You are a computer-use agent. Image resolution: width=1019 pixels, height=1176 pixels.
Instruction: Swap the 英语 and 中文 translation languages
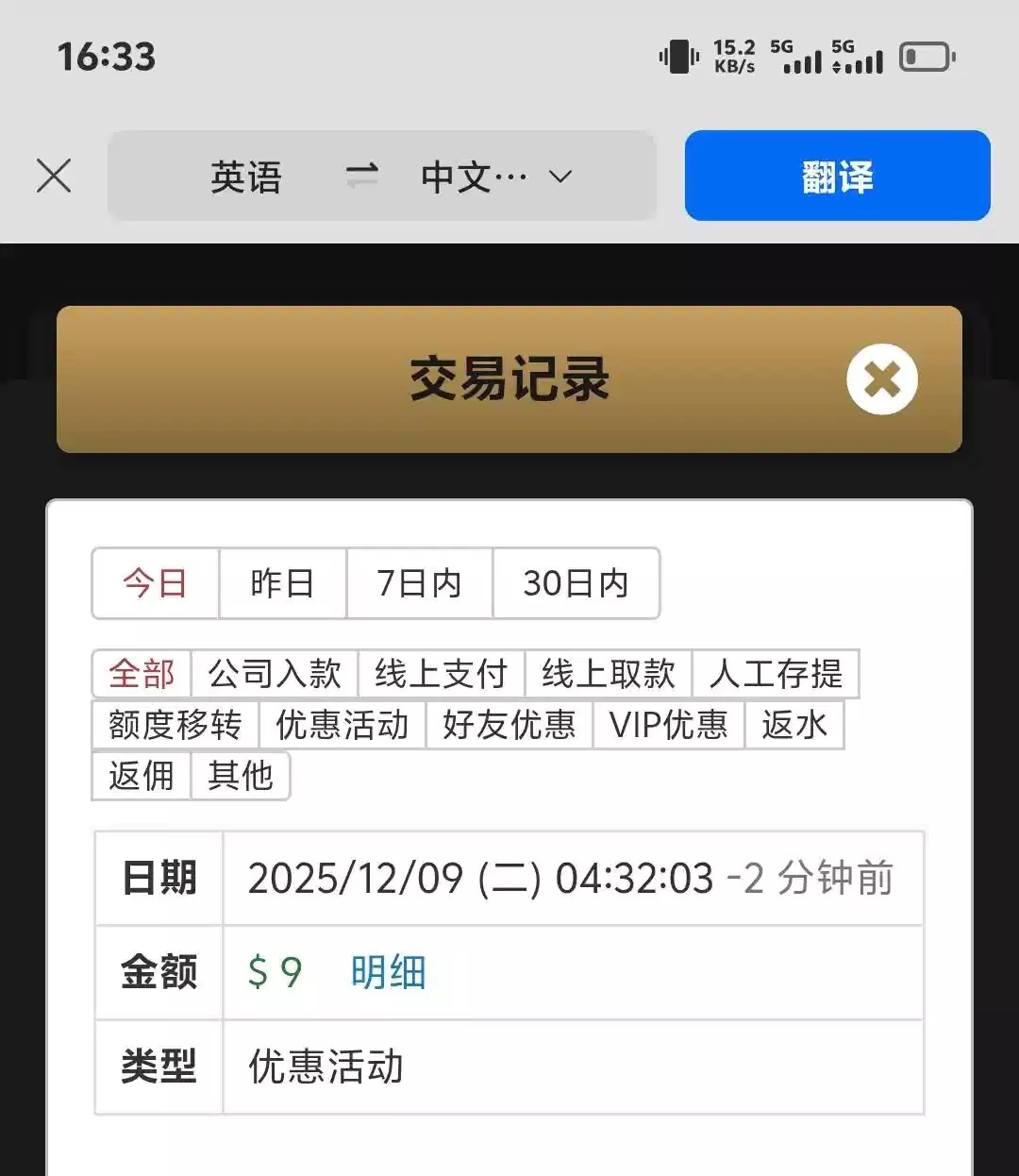361,176
